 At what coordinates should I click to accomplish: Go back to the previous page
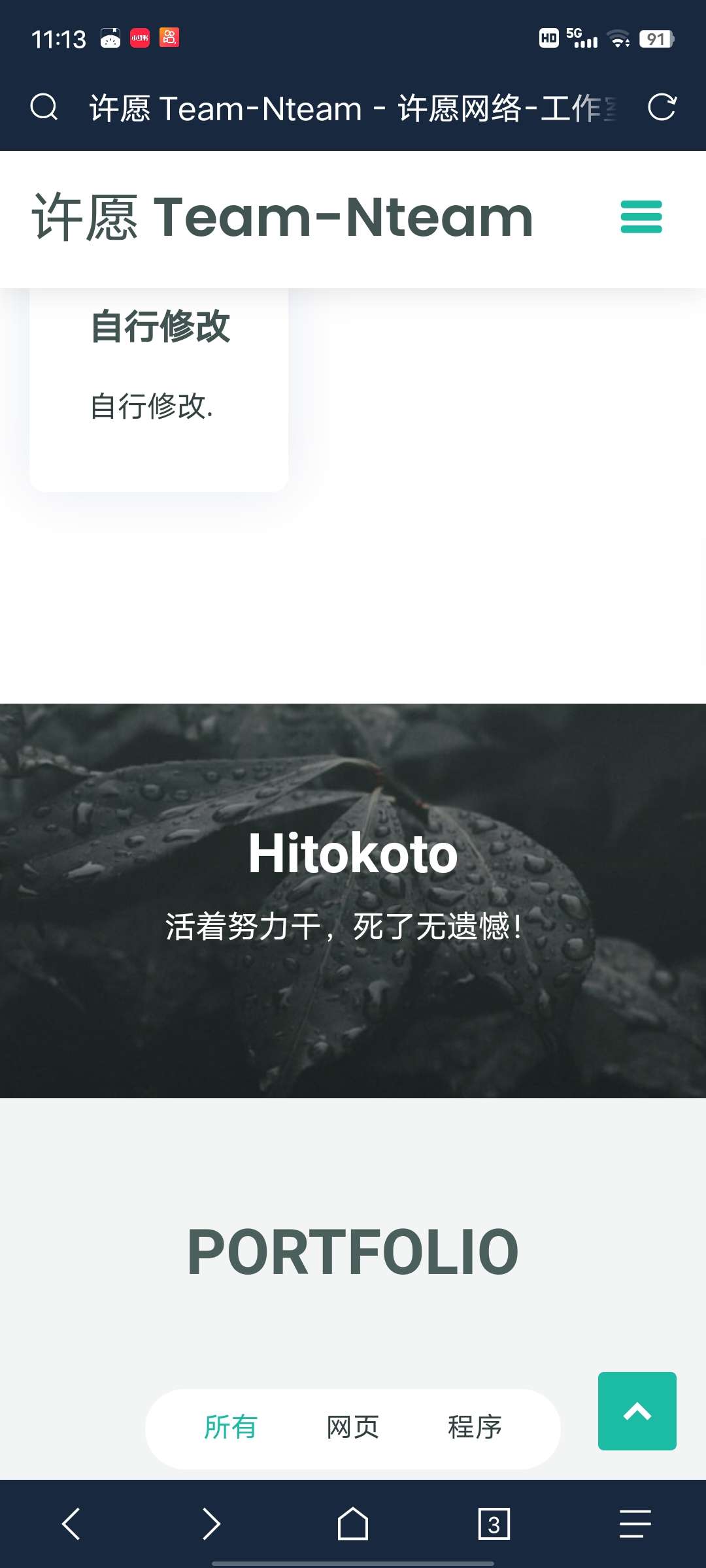(x=71, y=1524)
